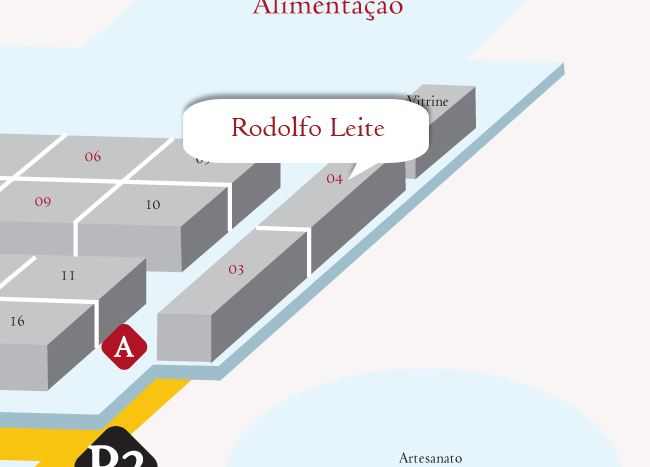Tap stand 10 on the map
650x467 pixels.
(x=152, y=205)
